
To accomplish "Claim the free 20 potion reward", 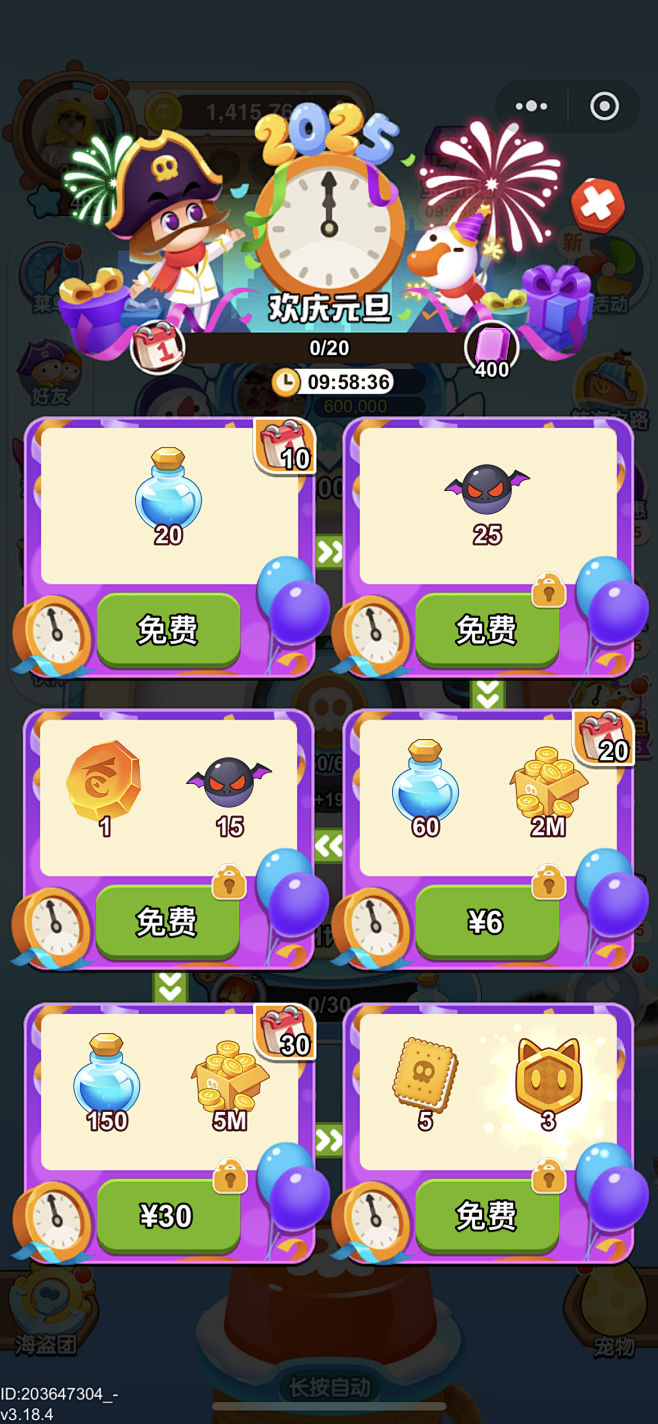I will tap(168, 629).
